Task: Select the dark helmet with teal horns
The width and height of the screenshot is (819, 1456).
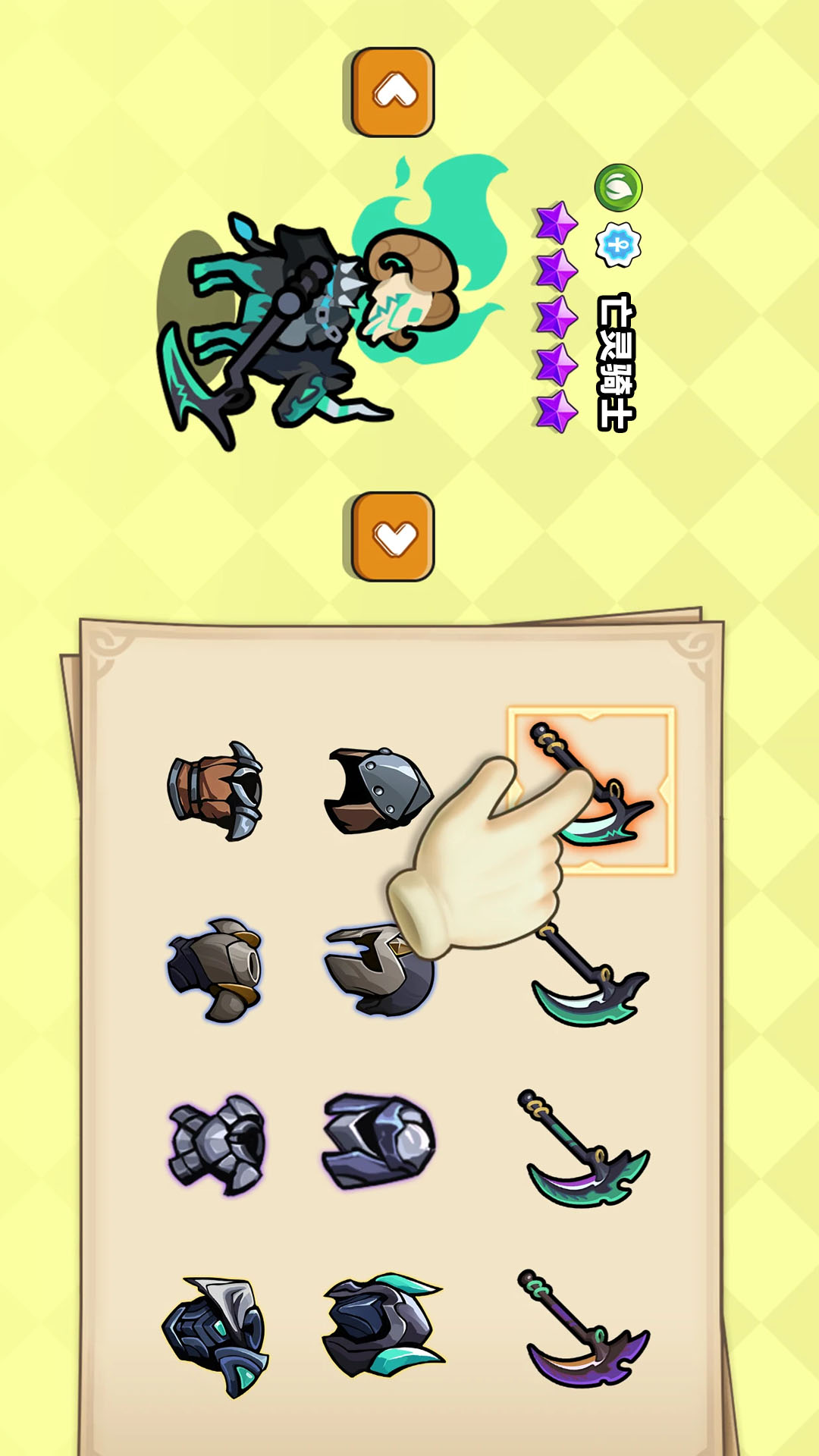Action: (x=381, y=1326)
